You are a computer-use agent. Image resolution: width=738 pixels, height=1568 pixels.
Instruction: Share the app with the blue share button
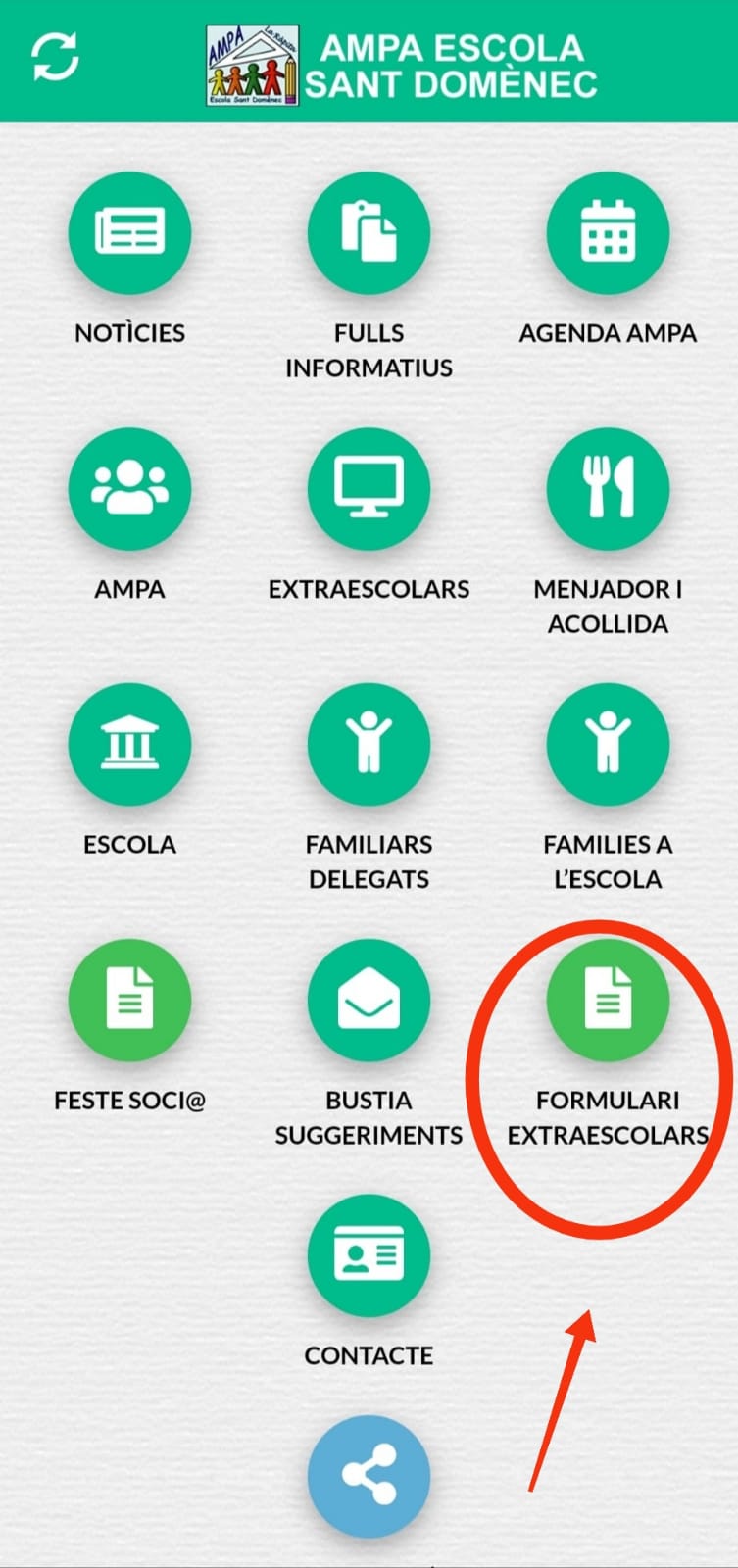click(x=369, y=1476)
